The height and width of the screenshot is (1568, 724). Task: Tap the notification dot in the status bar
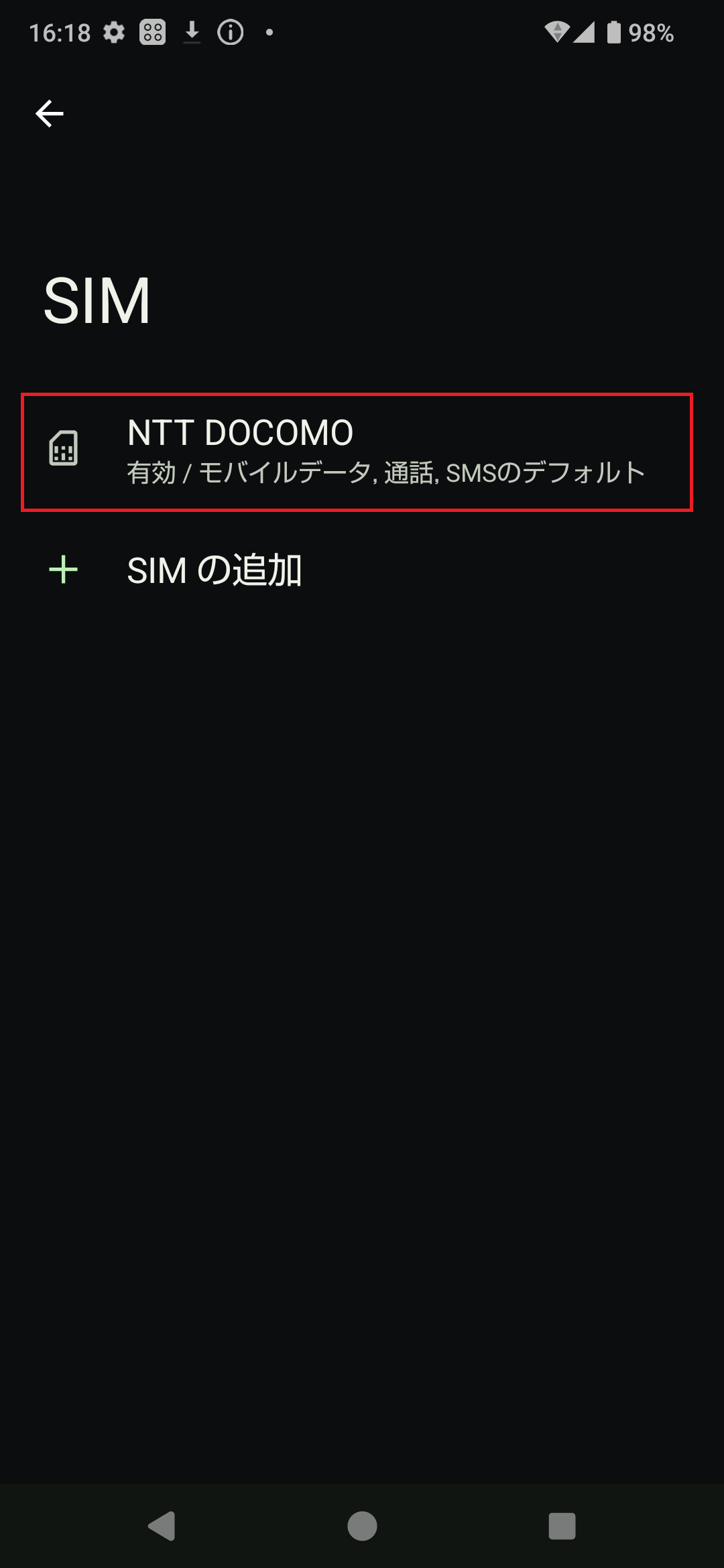pyautogui.click(x=268, y=32)
